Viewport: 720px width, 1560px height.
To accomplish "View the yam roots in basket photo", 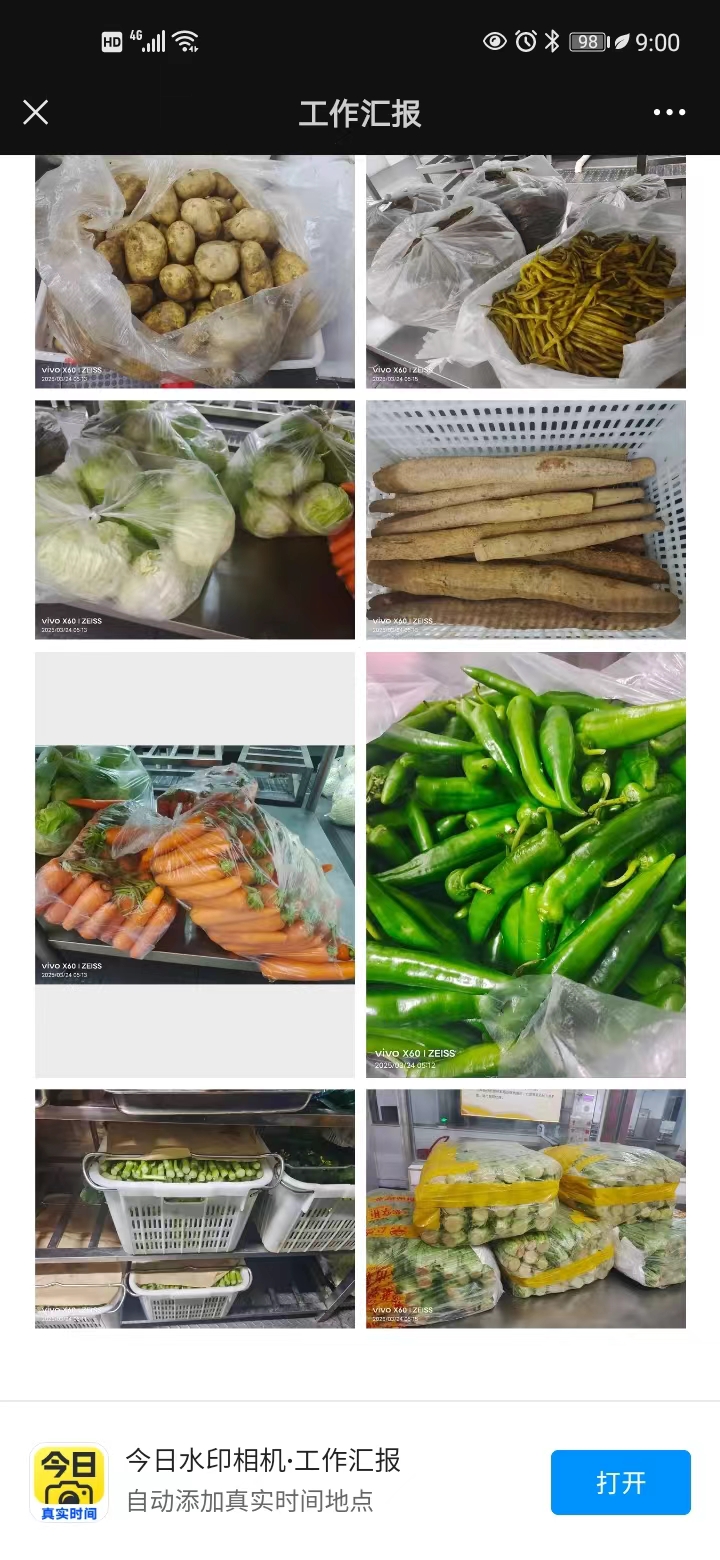I will tap(526, 519).
